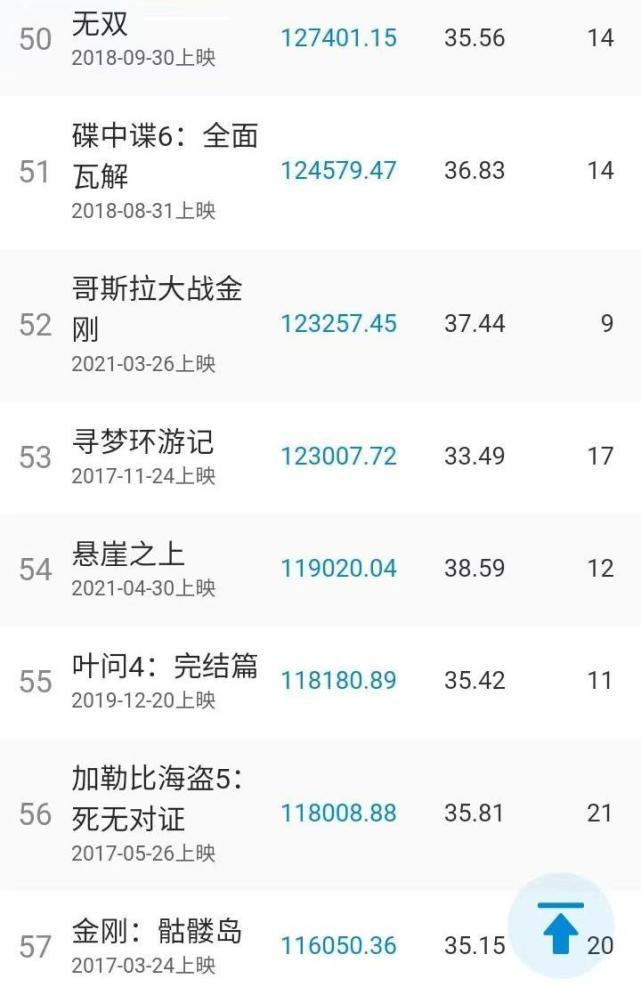Open the 悬崖之上 entry

[128, 554]
